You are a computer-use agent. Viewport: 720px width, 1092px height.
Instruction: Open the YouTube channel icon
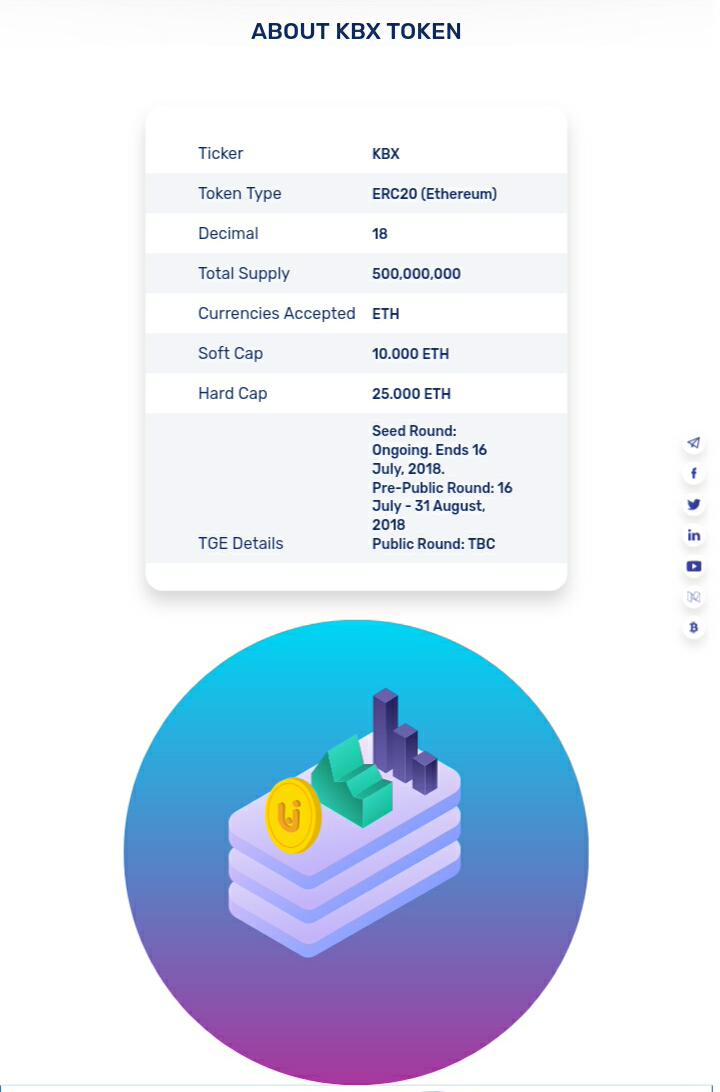click(x=694, y=566)
